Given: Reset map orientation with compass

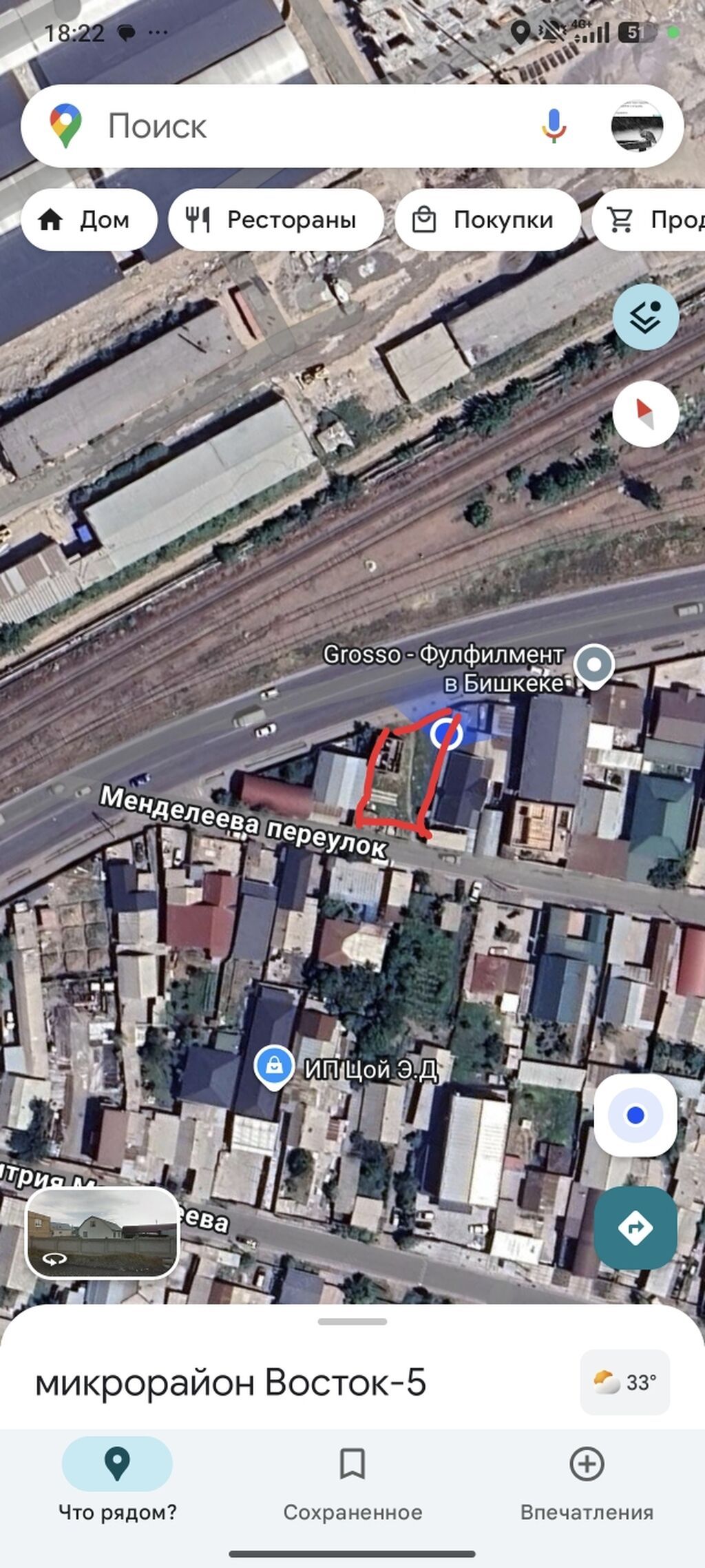Looking at the screenshot, I should (646, 414).
